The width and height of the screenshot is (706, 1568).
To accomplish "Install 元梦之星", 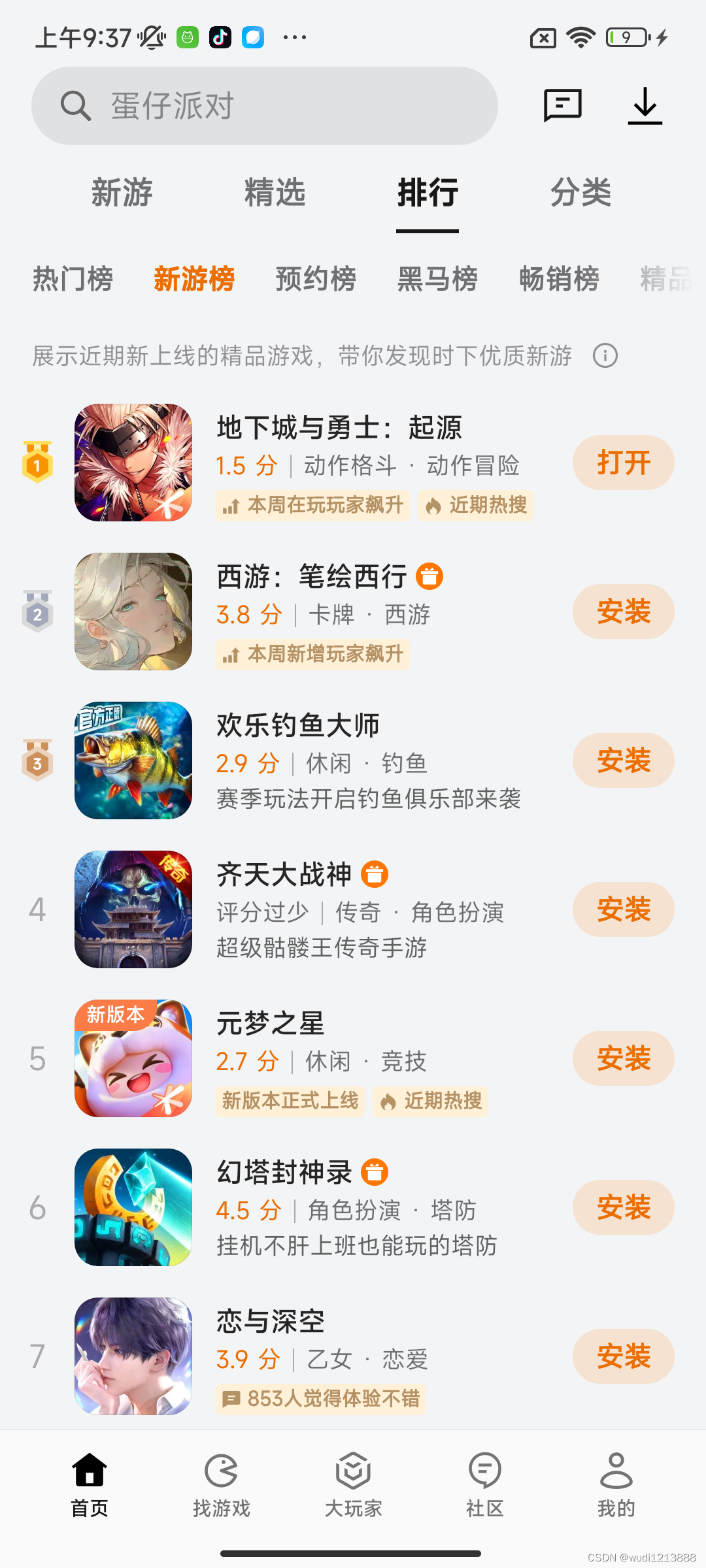I will [624, 1058].
